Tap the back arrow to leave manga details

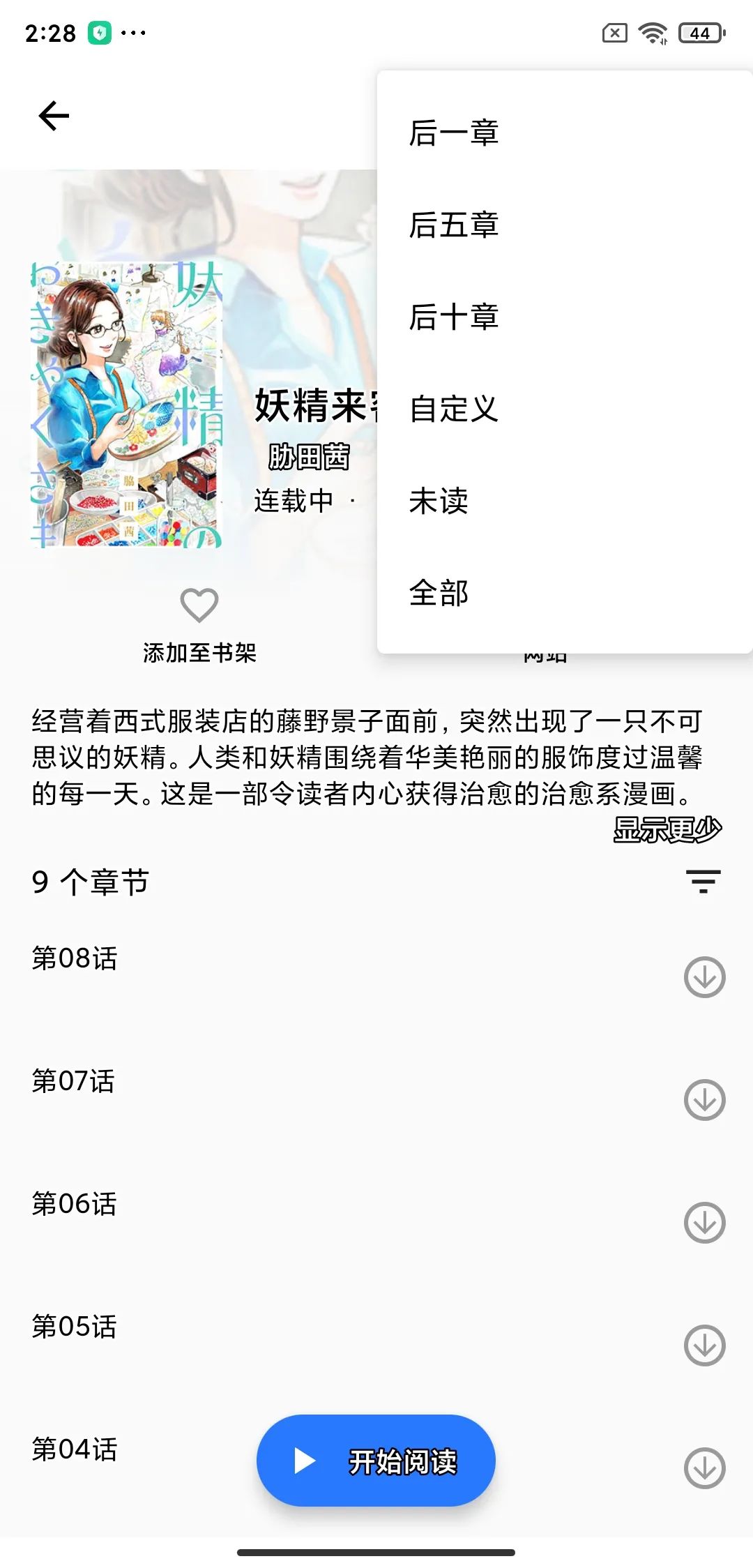[51, 115]
